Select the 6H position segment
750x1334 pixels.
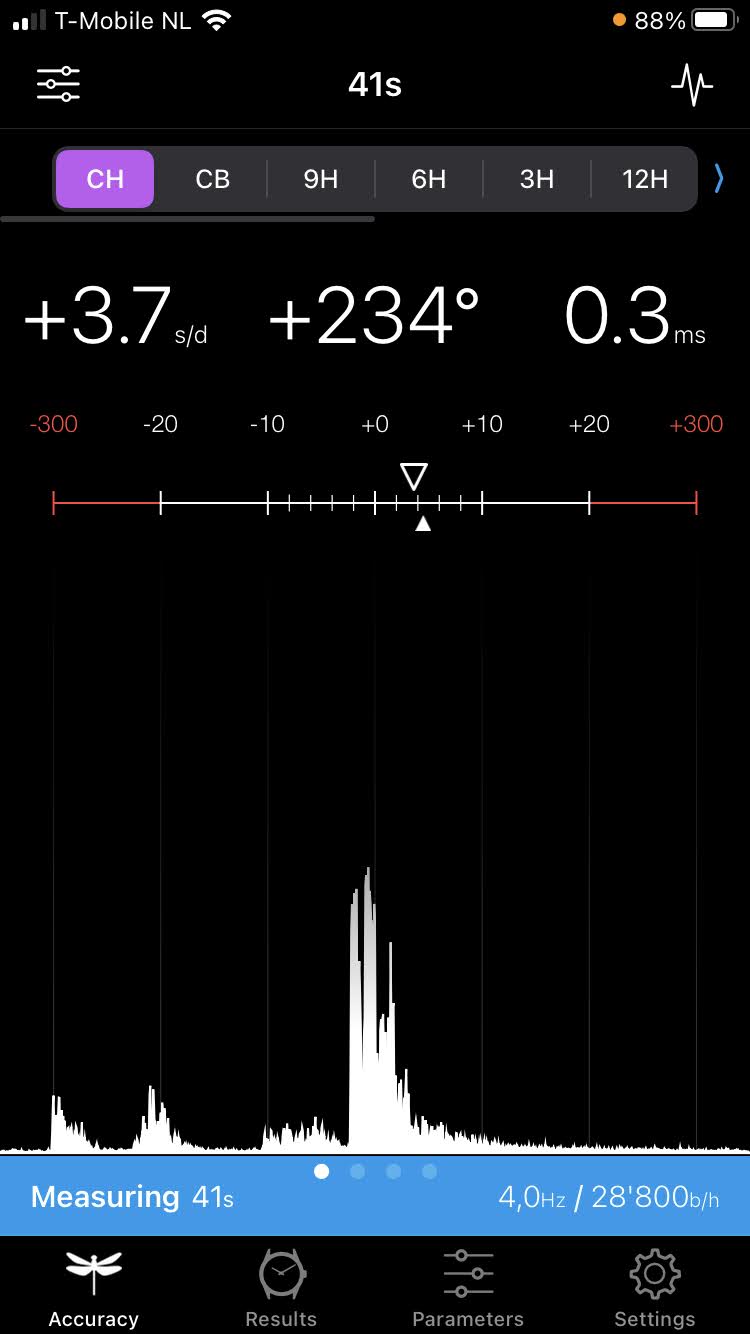(429, 179)
